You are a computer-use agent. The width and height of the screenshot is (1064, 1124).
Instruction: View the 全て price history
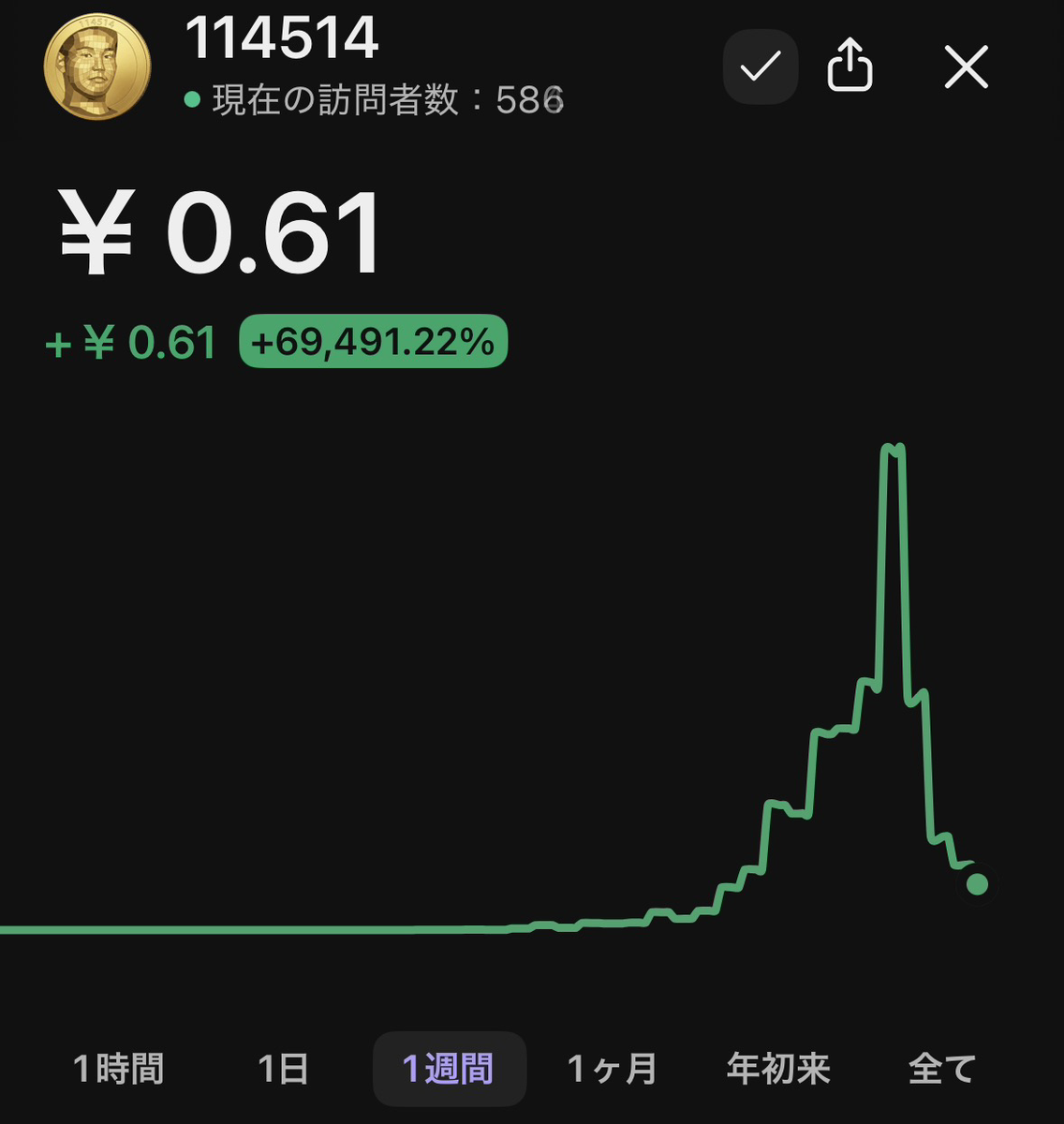pos(942,1069)
